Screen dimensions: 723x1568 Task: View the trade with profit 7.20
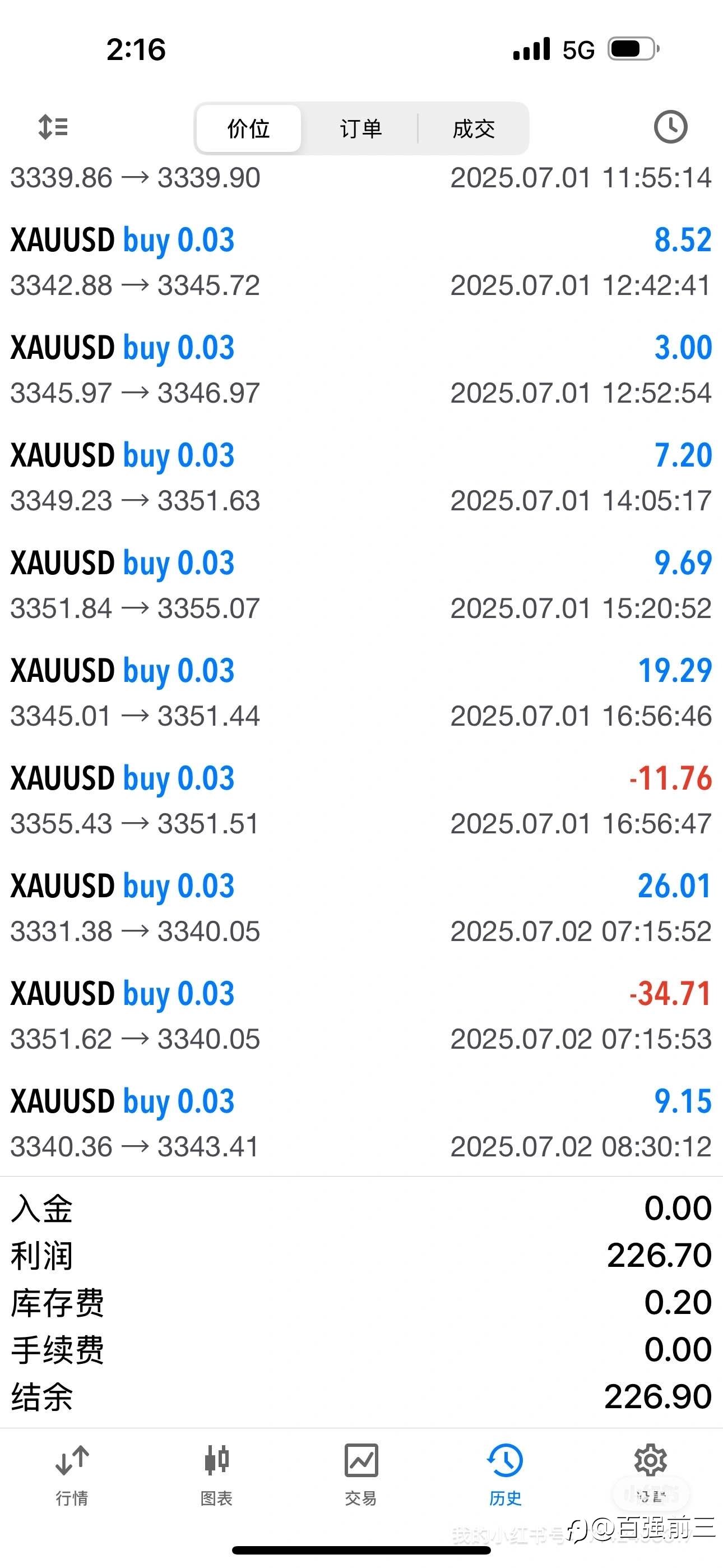(x=361, y=478)
